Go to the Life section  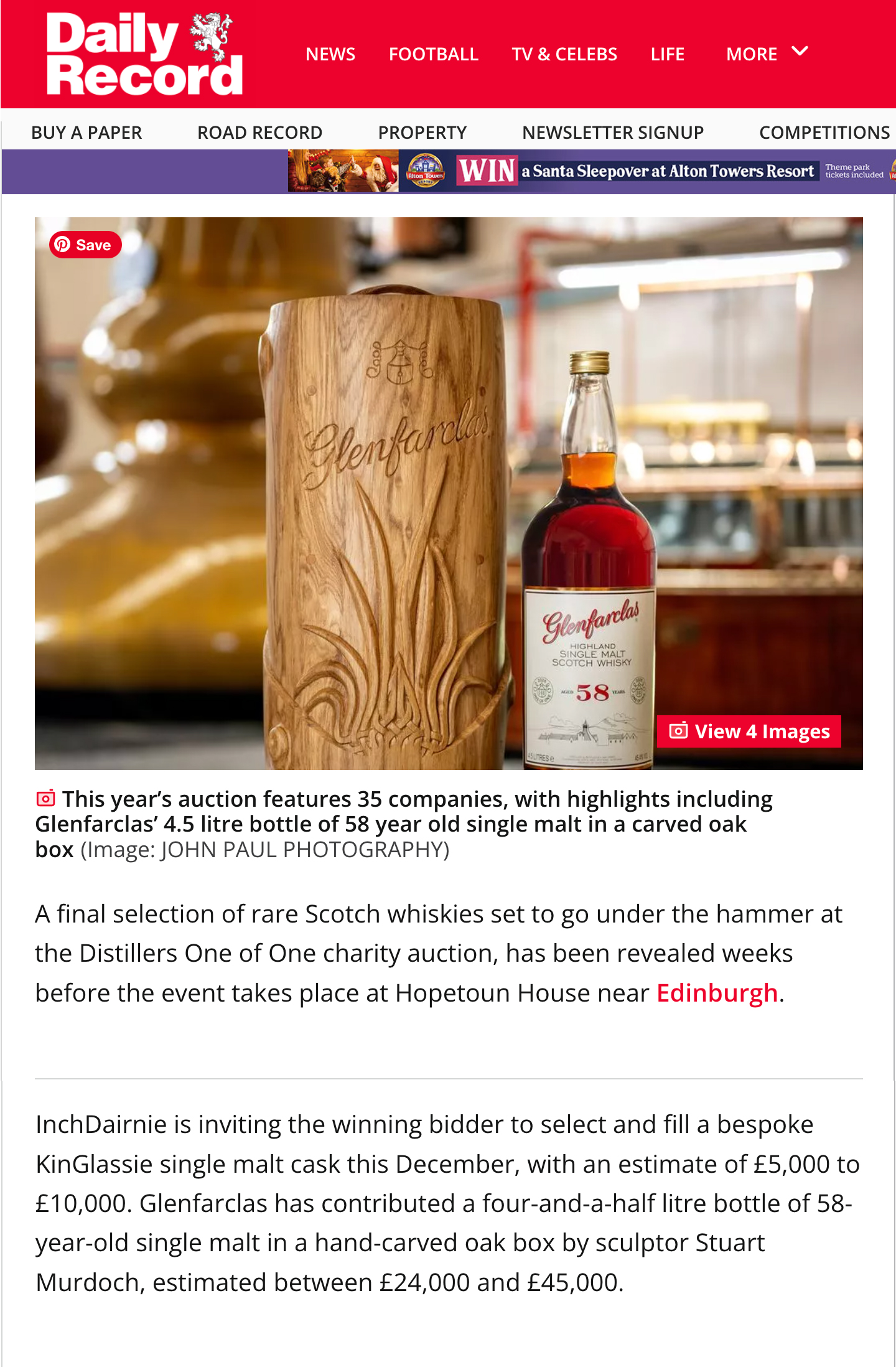coord(668,55)
